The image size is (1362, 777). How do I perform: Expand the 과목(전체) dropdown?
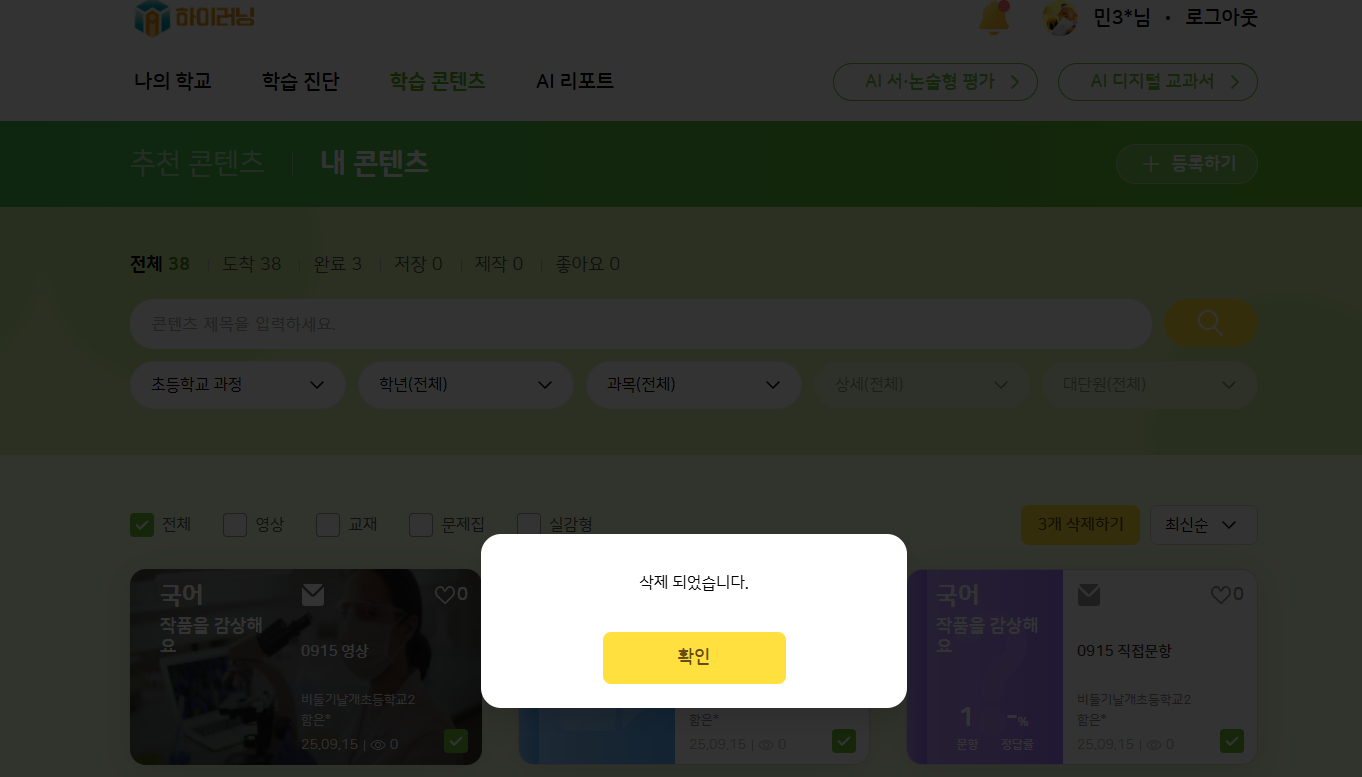point(693,385)
